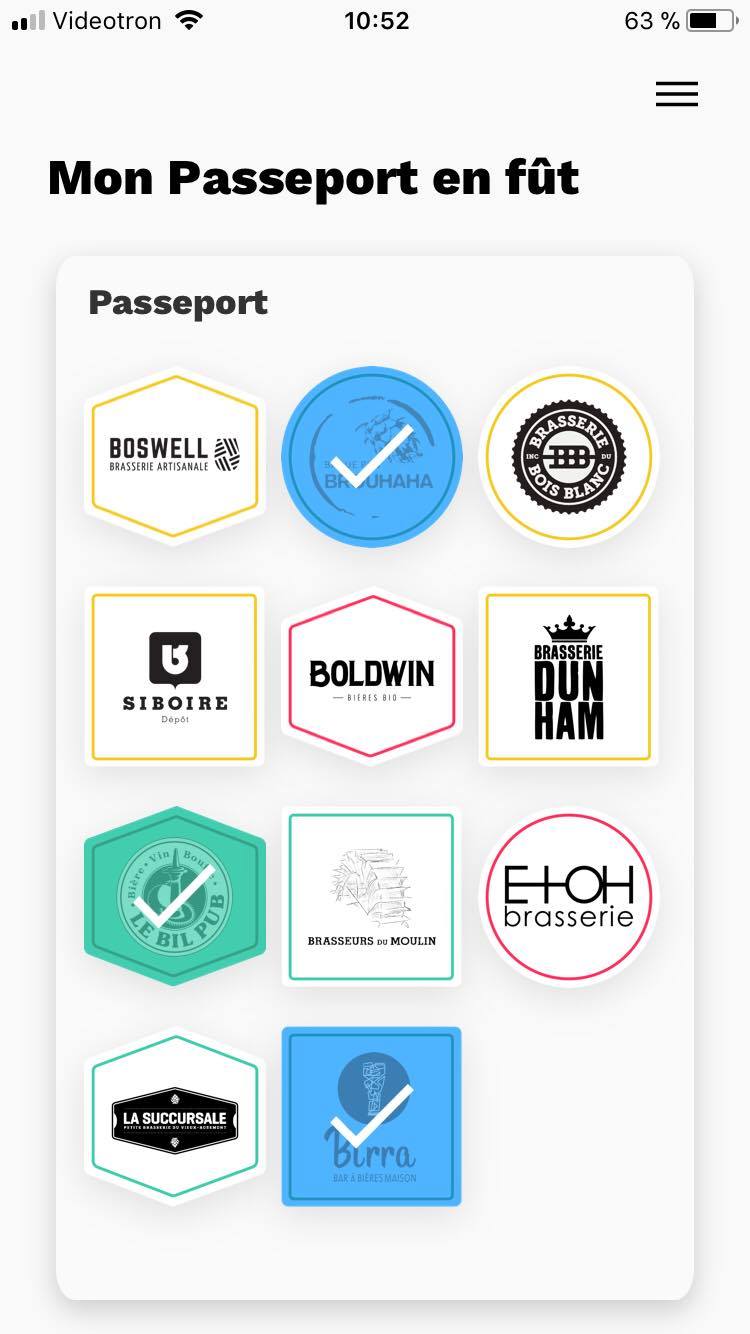Open the checked Birra badge
This screenshot has height=1334, width=750.
[x=372, y=1116]
